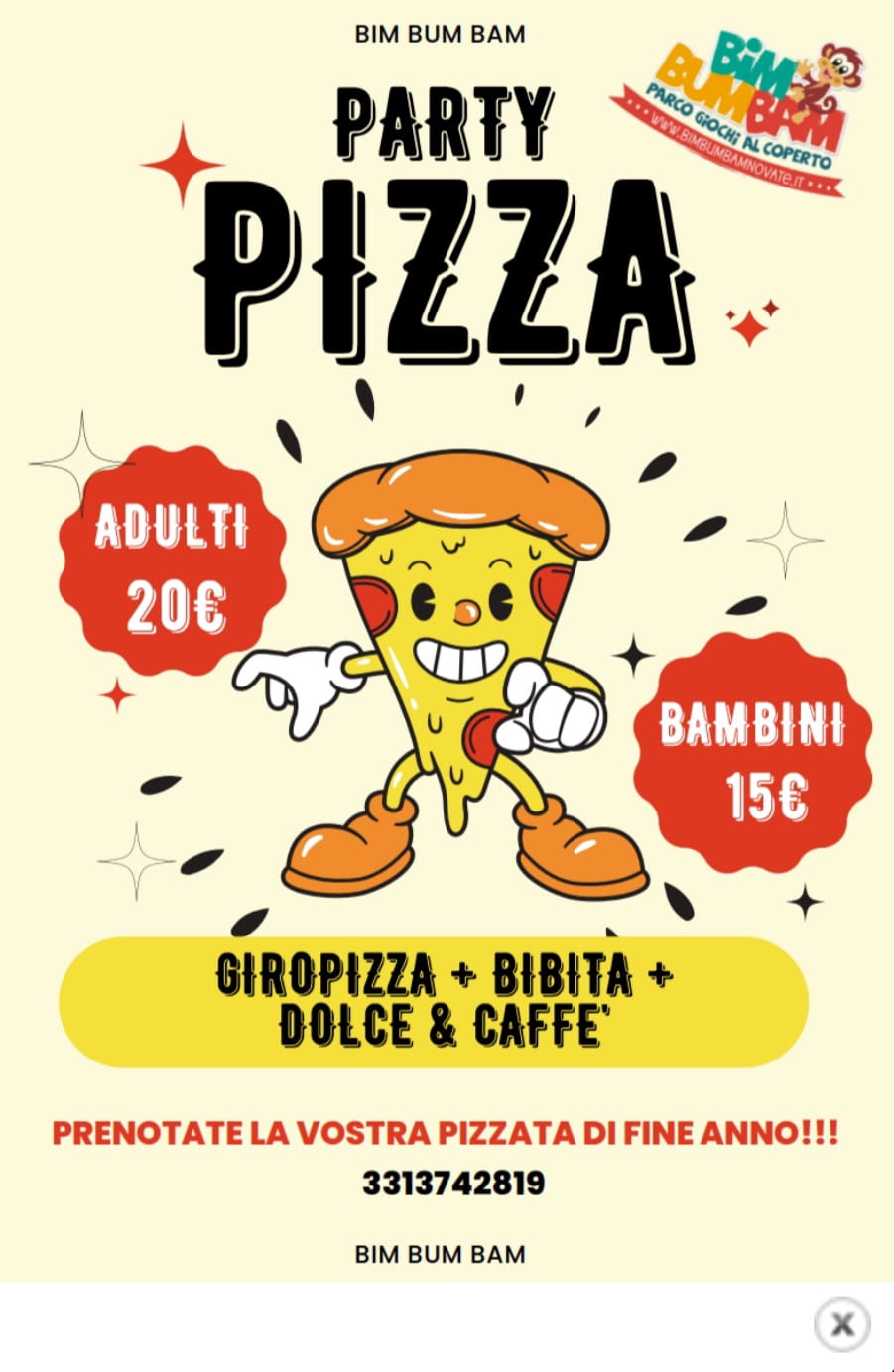This screenshot has width=894, height=1372.
Task: Close the Party Pizza flyer popup
Action: (842, 1323)
